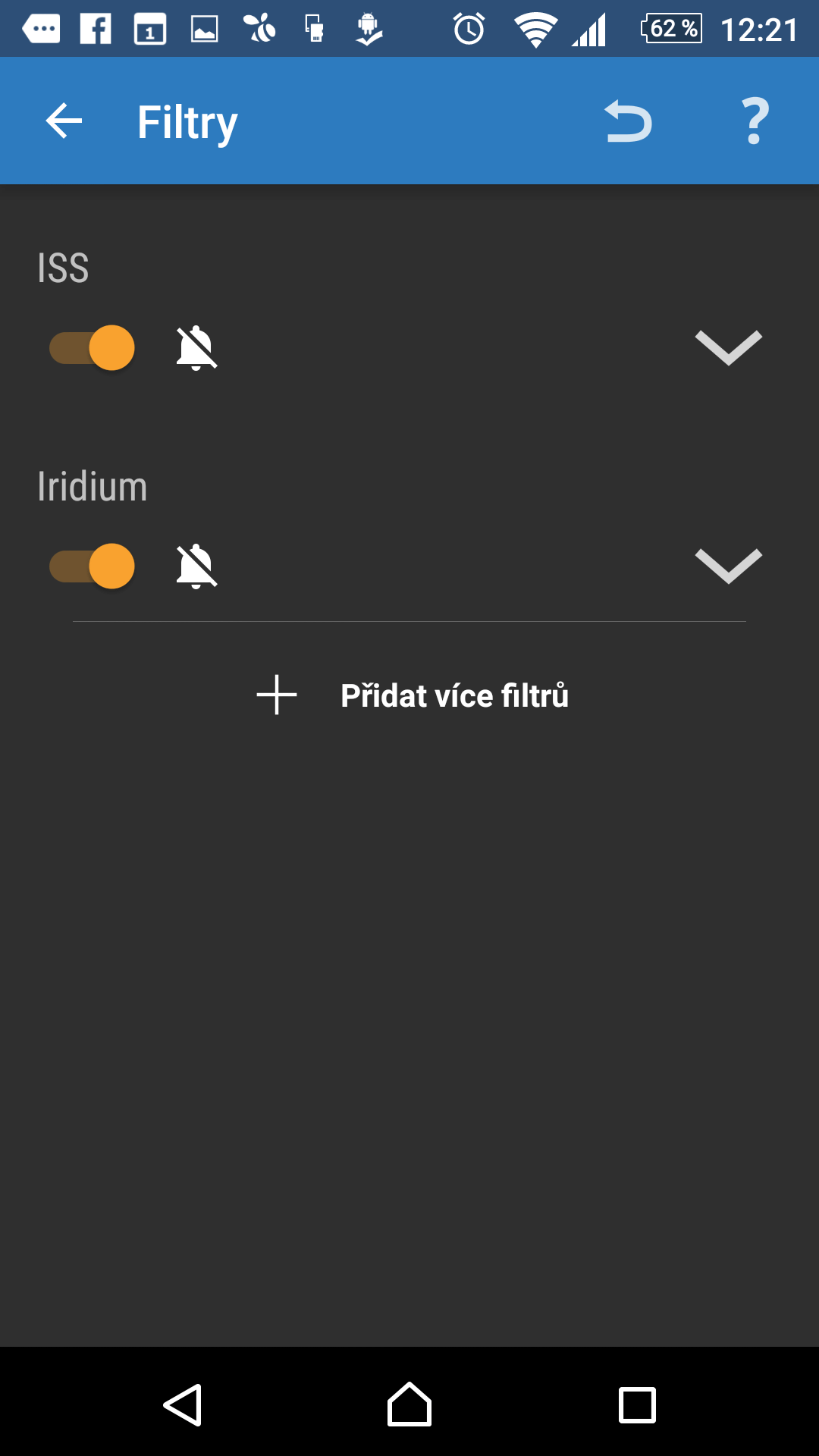Expand the ISS filter options
This screenshot has height=1456, width=819.
click(728, 348)
